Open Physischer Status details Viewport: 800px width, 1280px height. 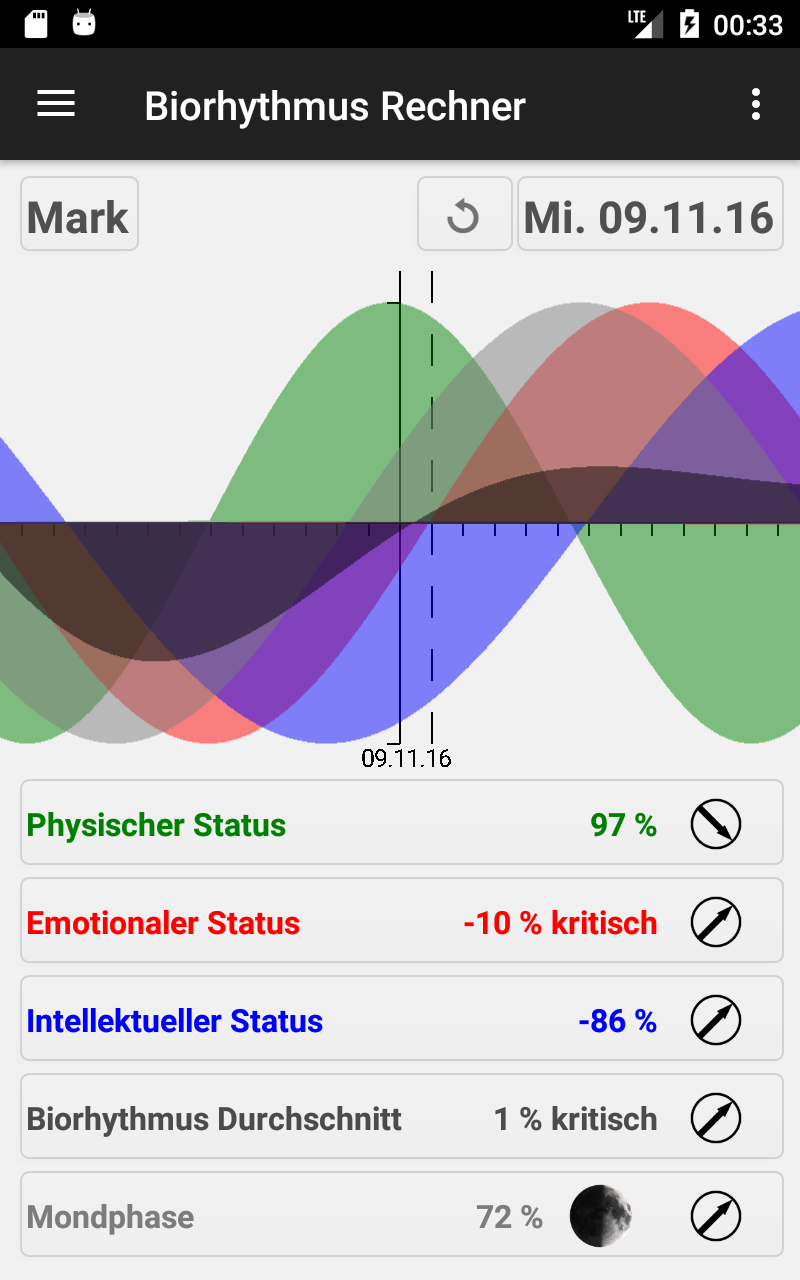pyautogui.click(x=401, y=823)
